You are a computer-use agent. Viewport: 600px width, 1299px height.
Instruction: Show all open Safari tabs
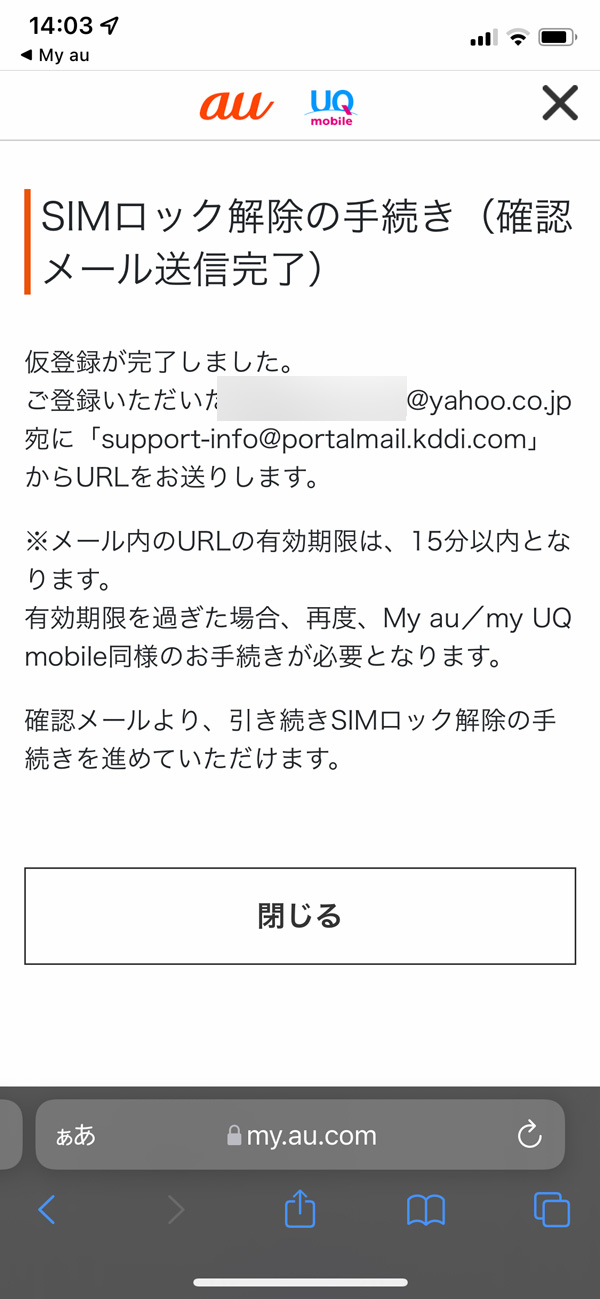click(x=551, y=1210)
